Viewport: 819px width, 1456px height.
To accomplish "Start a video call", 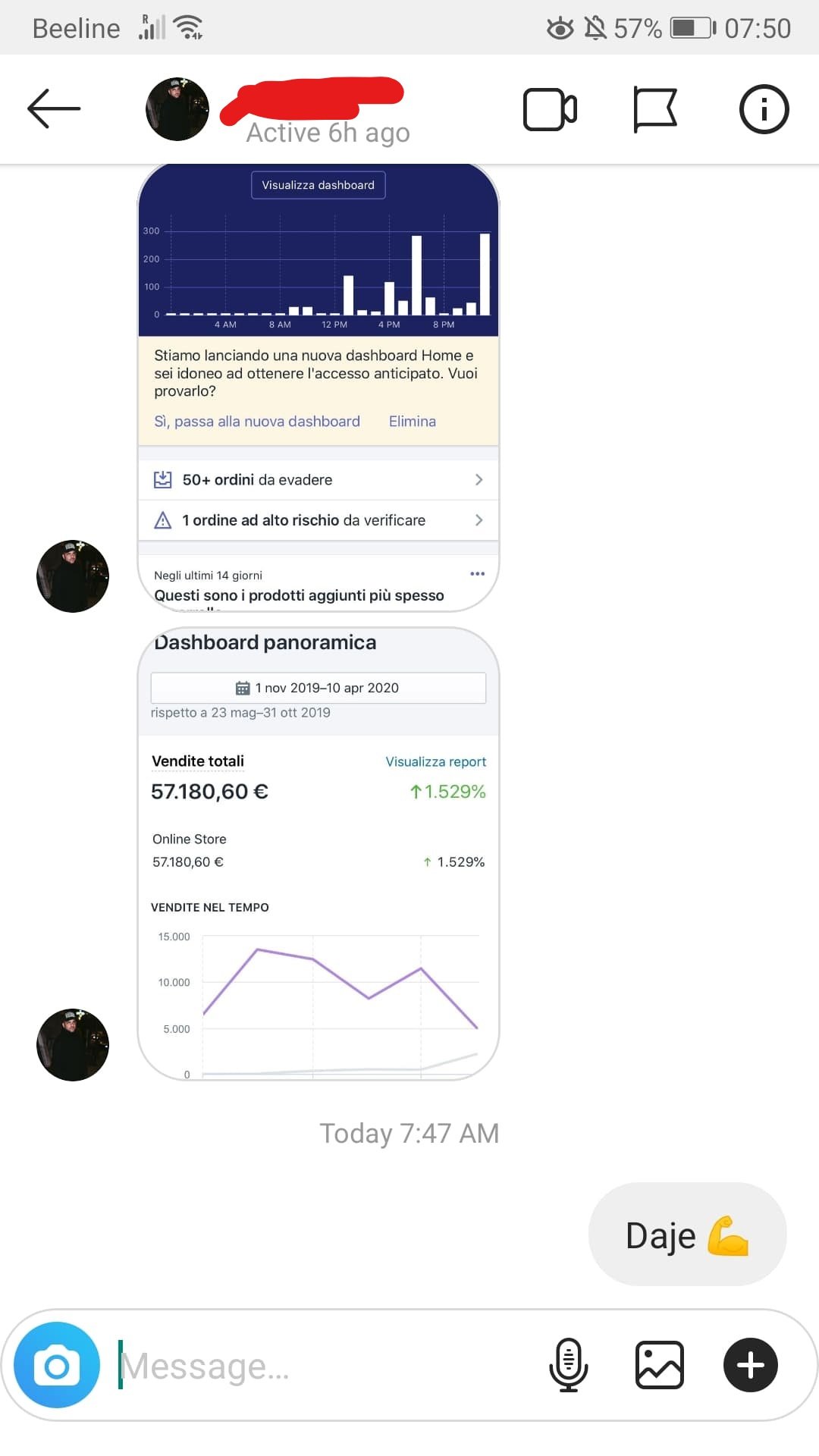I will click(550, 110).
